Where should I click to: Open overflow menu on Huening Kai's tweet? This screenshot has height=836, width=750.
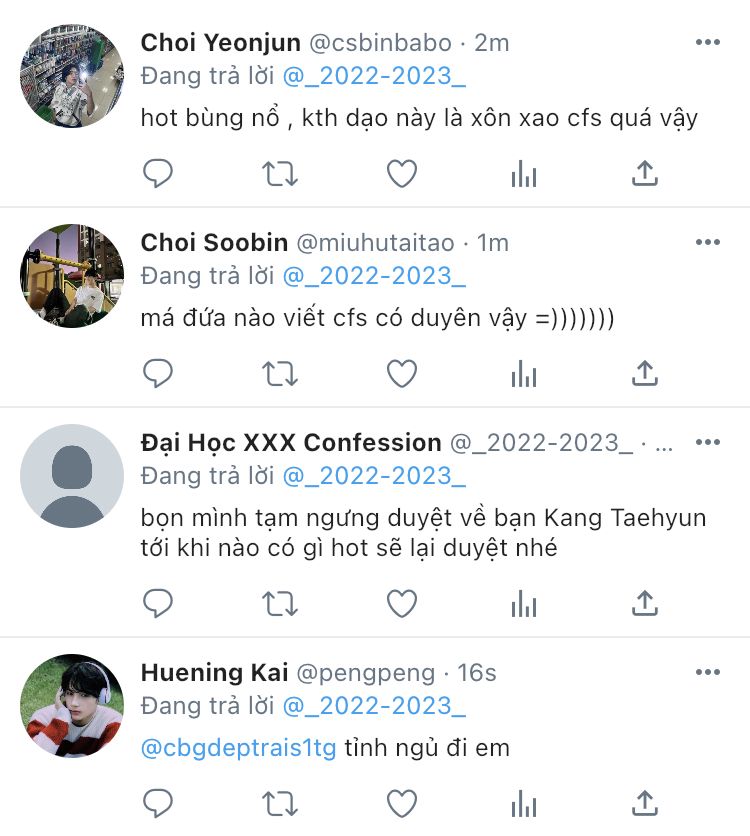click(707, 672)
